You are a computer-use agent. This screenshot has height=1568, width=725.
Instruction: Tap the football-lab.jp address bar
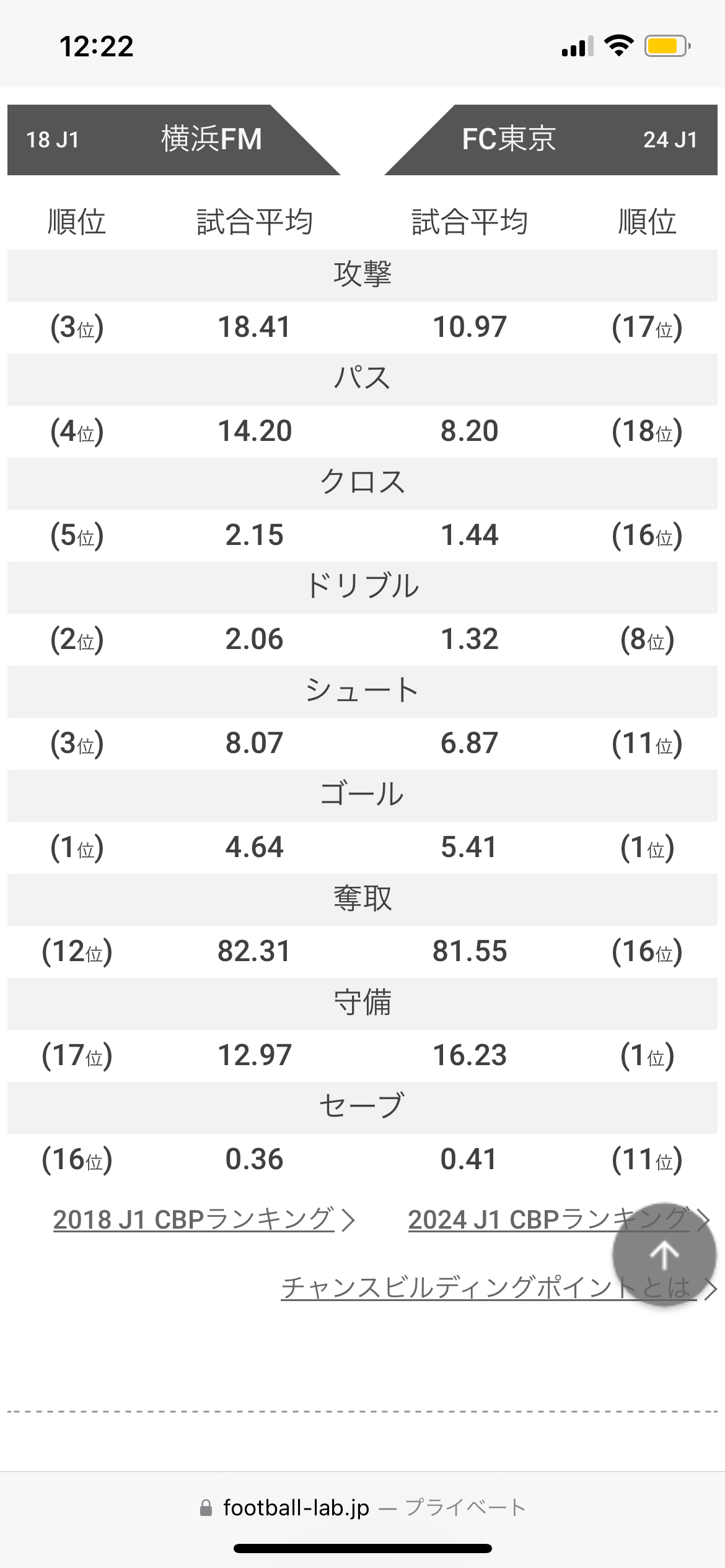tap(362, 1508)
